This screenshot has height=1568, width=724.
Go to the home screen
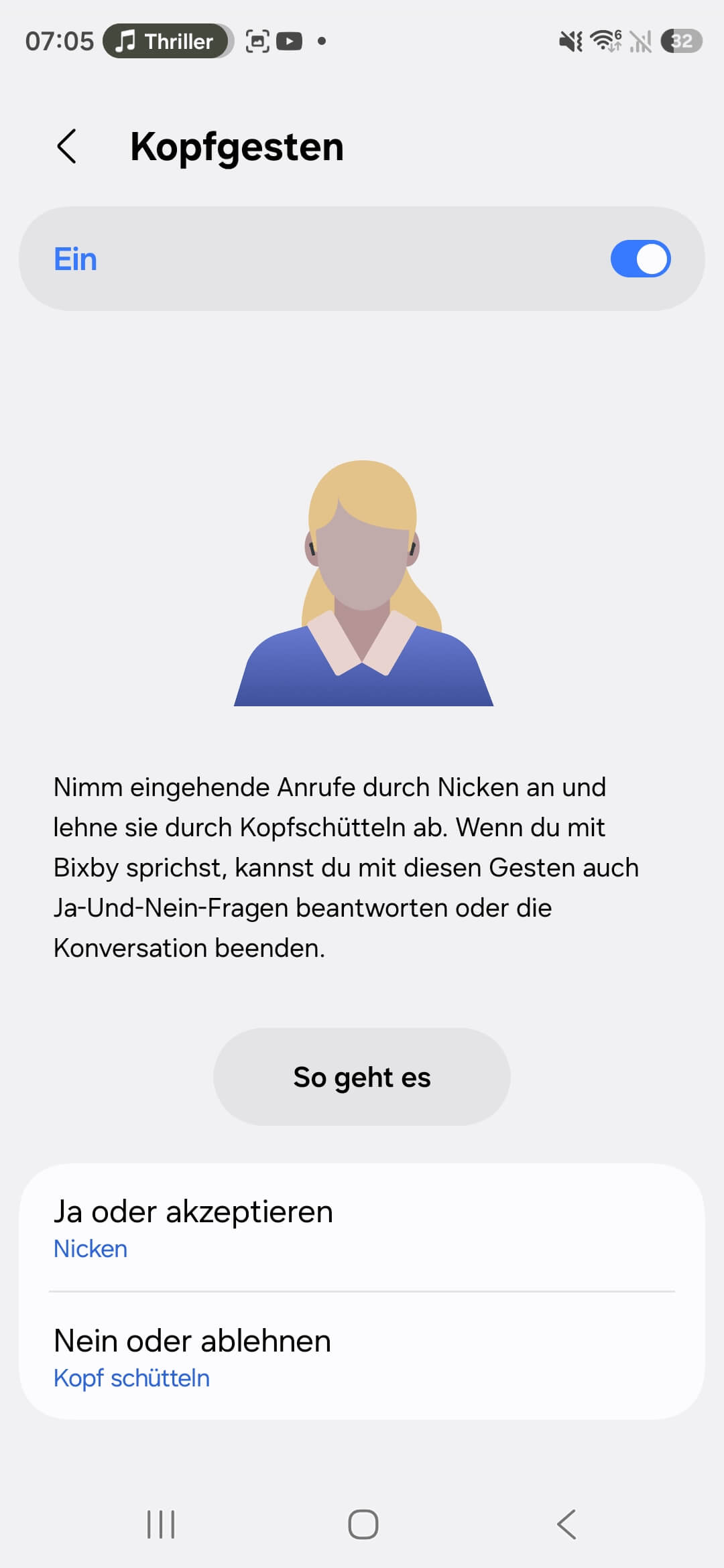point(363,1524)
